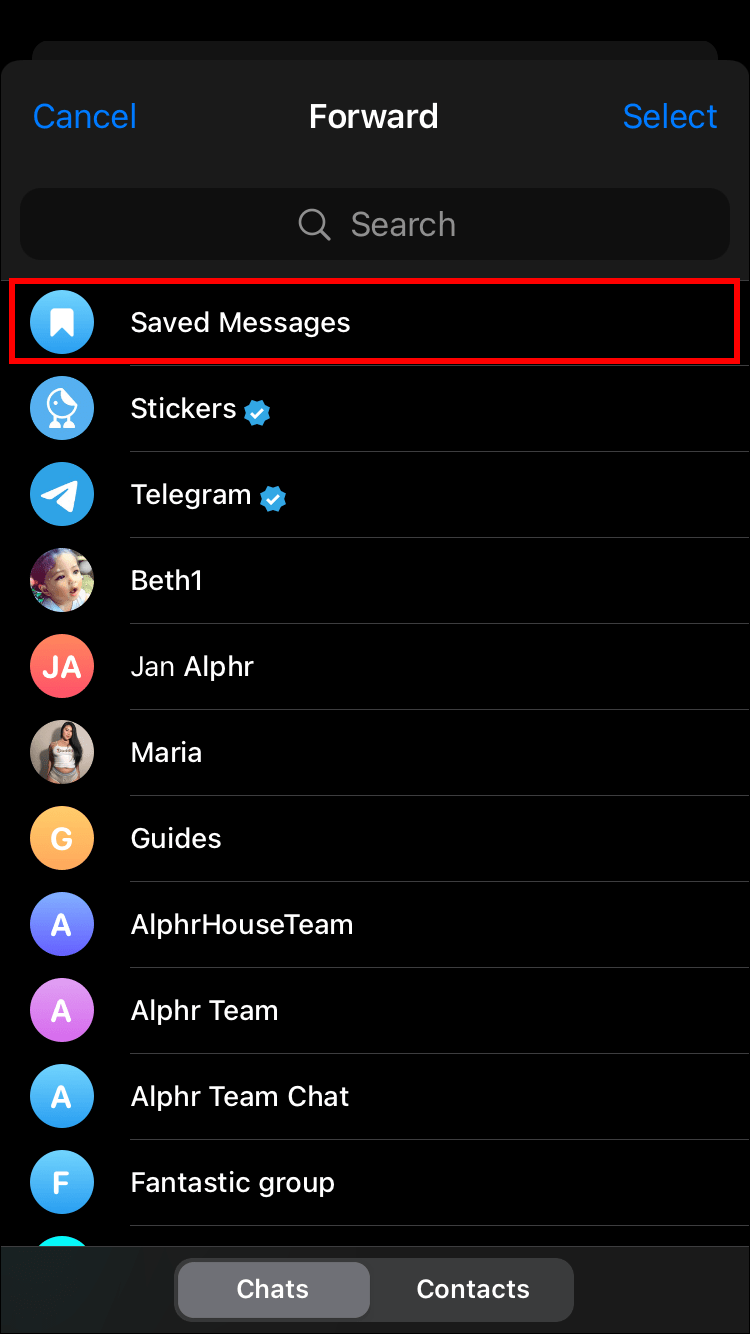Cancel the forward dialog
Viewport: 750px width, 1334px height.
(85, 117)
